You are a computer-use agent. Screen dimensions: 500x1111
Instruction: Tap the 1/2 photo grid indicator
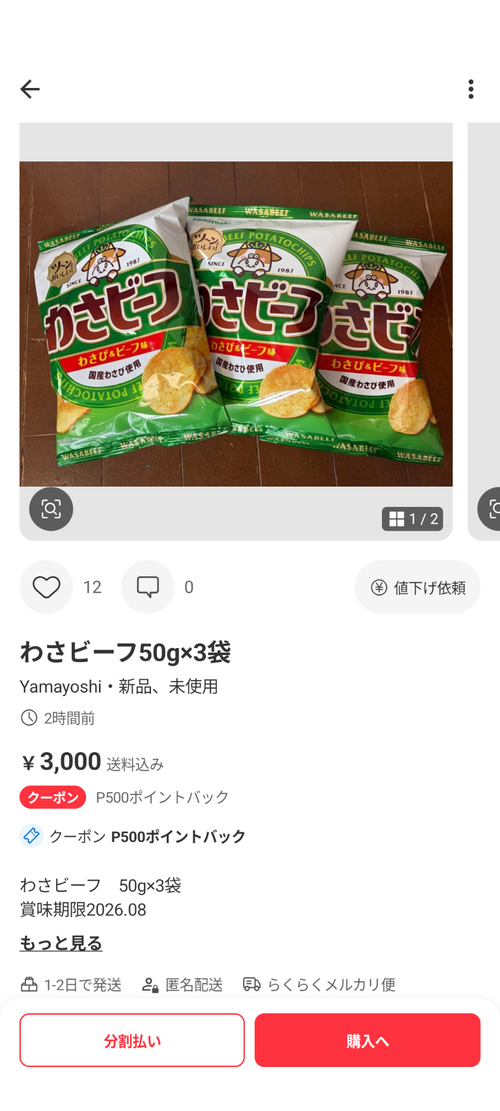413,519
